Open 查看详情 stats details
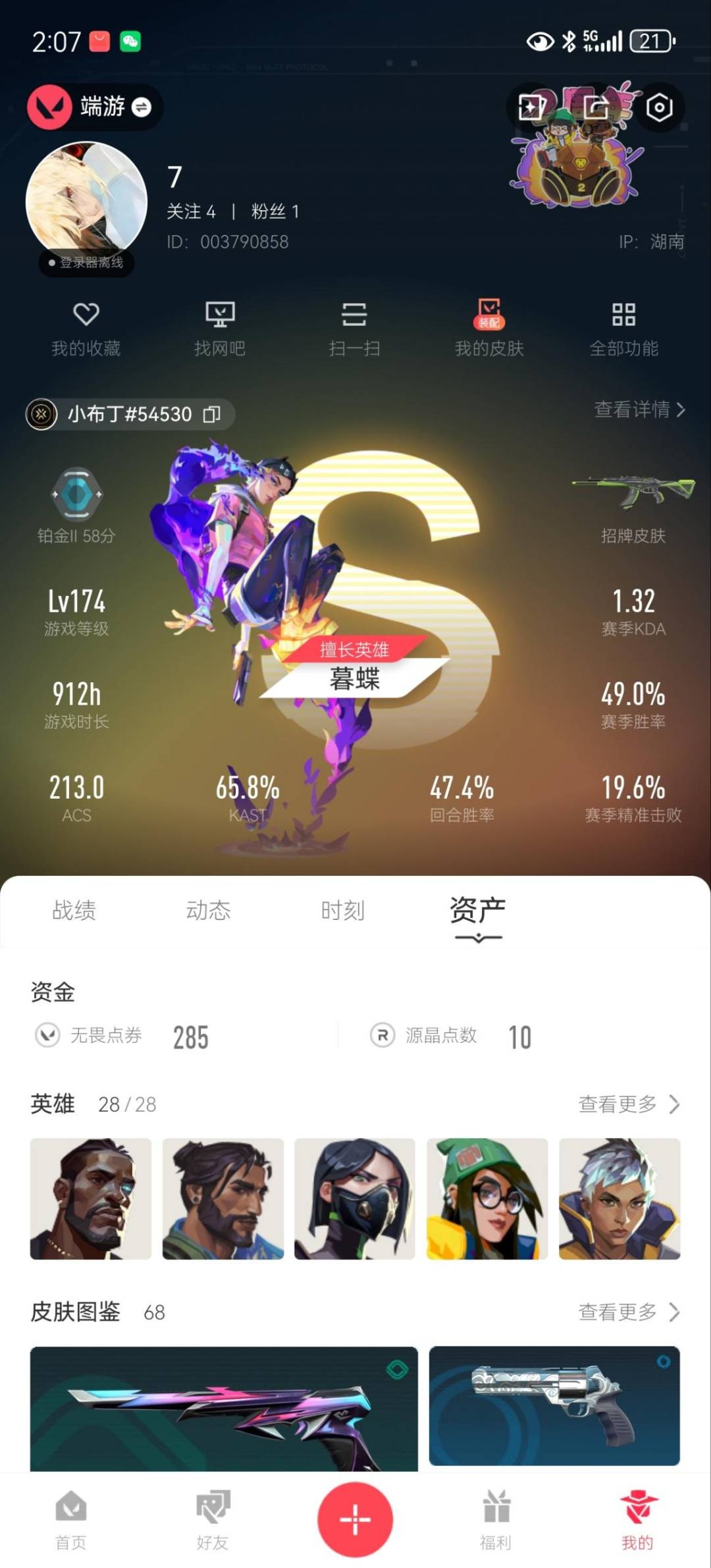 [639, 410]
